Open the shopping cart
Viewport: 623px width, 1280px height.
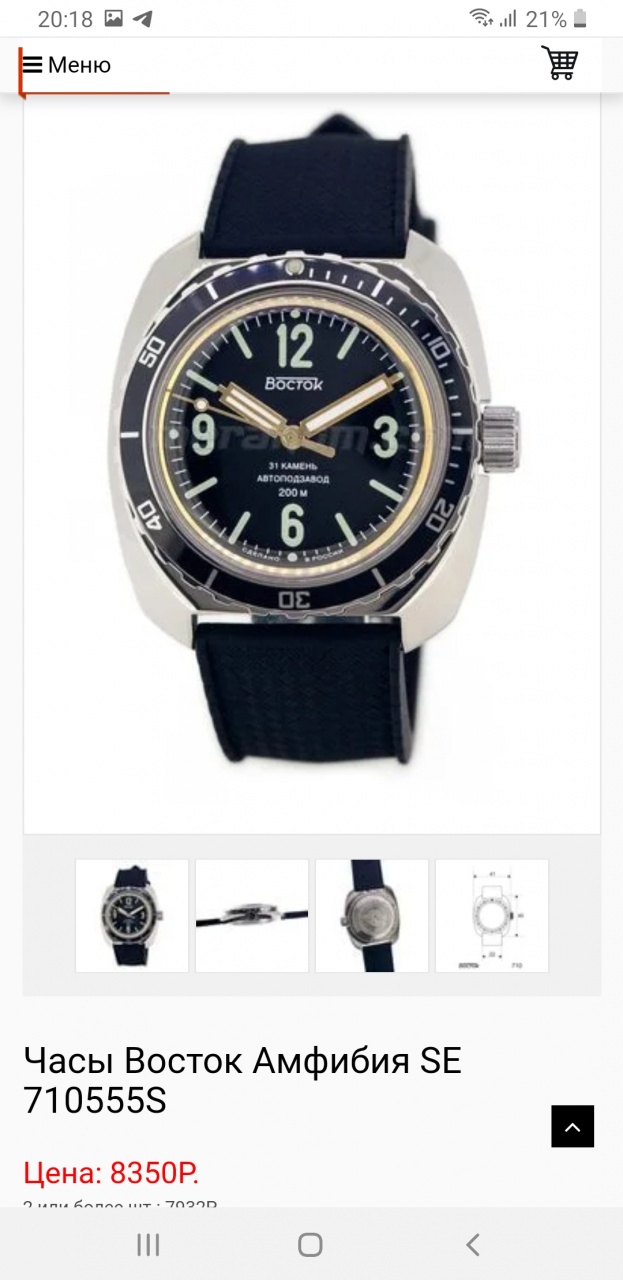pyautogui.click(x=560, y=63)
